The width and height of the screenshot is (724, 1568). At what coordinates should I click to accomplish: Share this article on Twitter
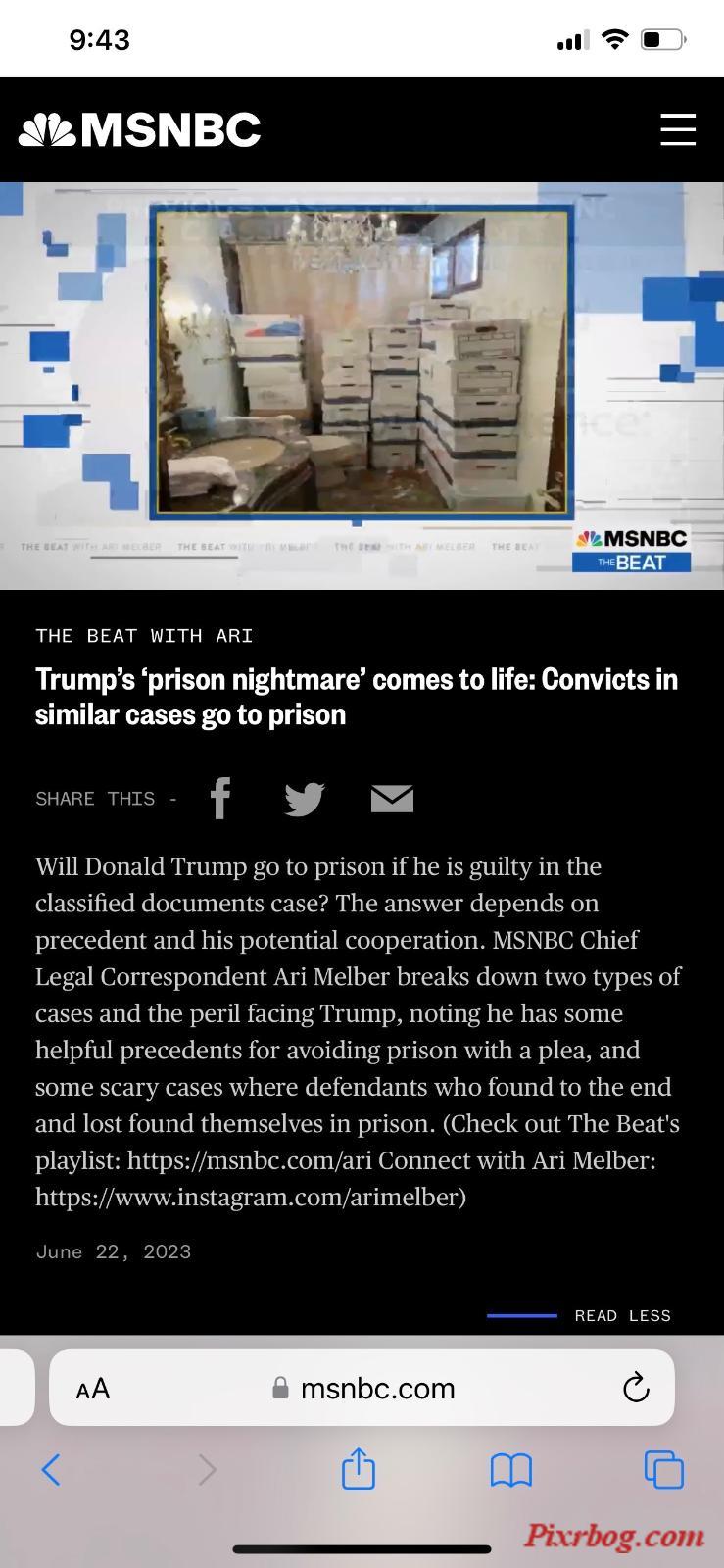(x=305, y=799)
